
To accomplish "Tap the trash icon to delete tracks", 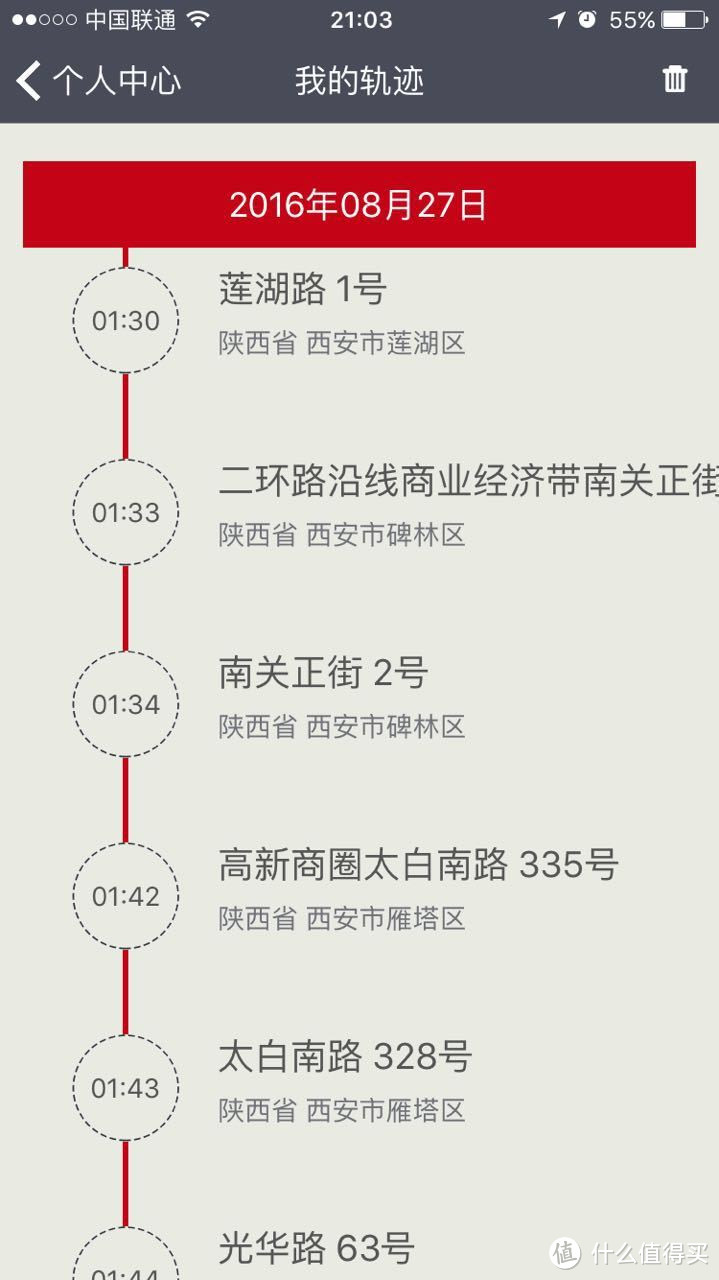I will coord(675,80).
